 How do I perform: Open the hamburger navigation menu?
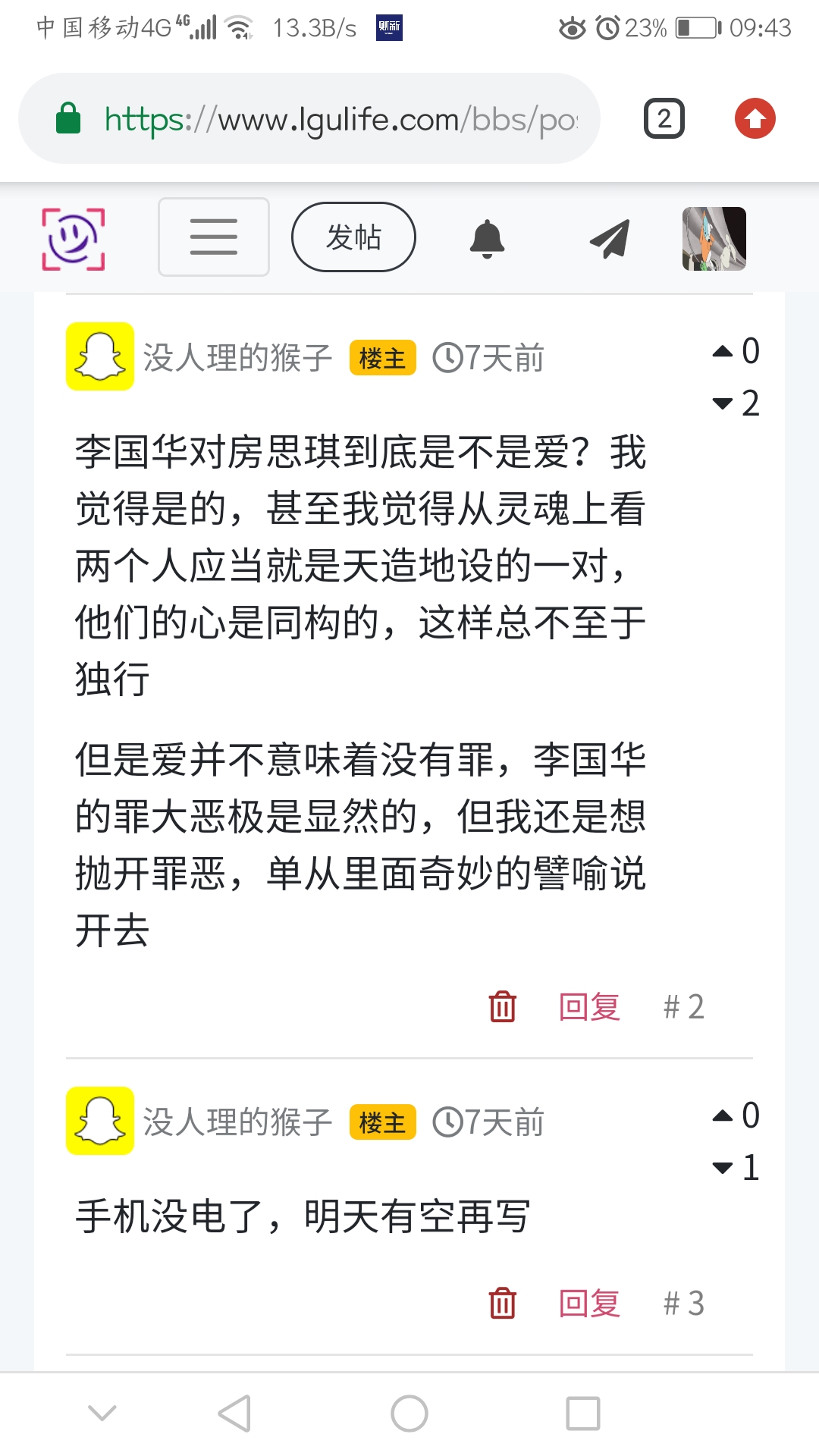tap(213, 237)
